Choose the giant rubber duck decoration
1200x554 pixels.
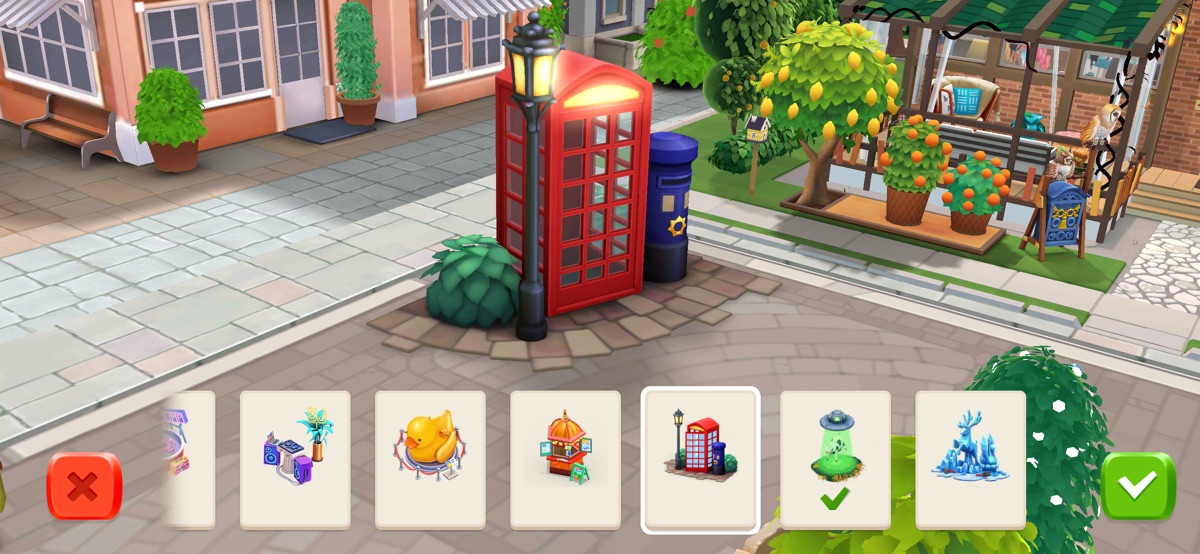(430, 459)
